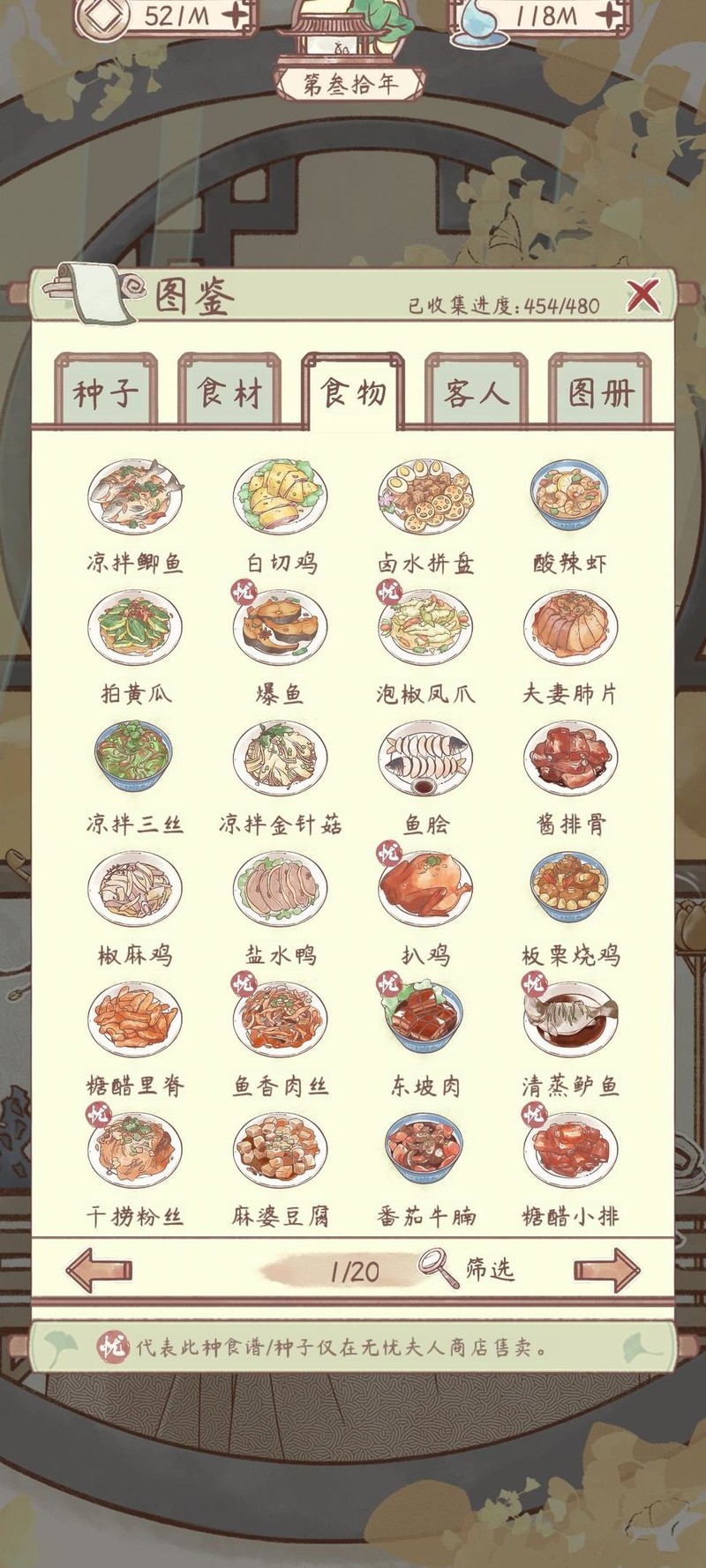Close the 图鉴 encyclopedia panel
Image resolution: width=706 pixels, height=1568 pixels.
pyautogui.click(x=643, y=296)
